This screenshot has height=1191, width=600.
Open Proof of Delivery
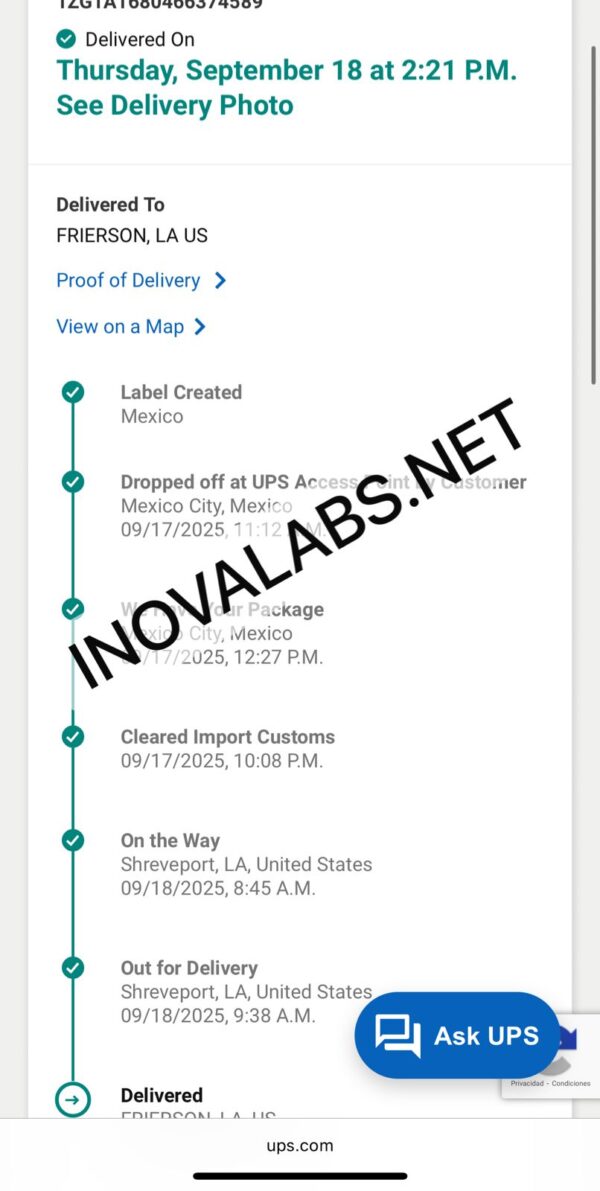pos(140,281)
